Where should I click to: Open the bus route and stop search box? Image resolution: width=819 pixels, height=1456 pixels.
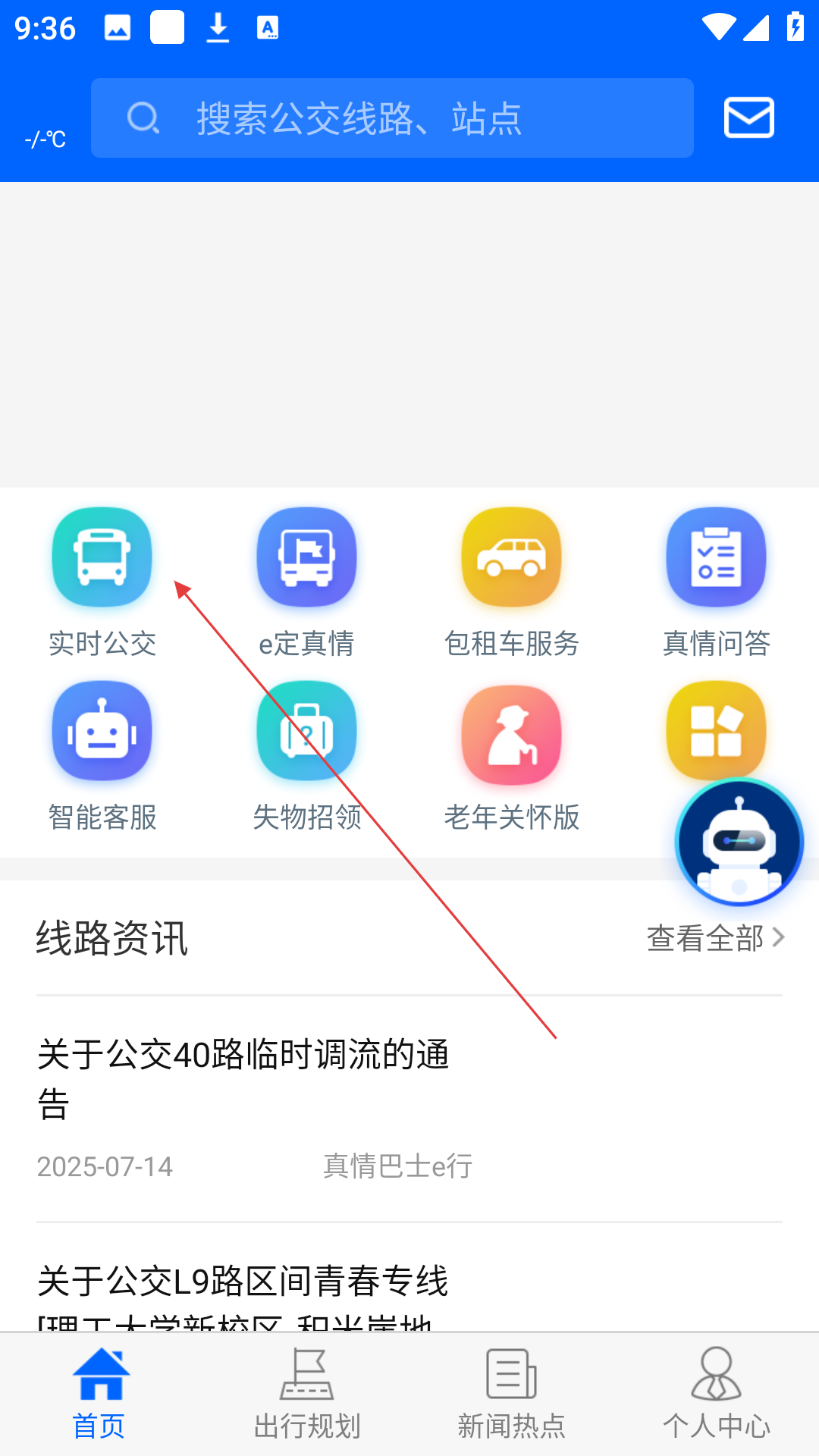coord(392,118)
